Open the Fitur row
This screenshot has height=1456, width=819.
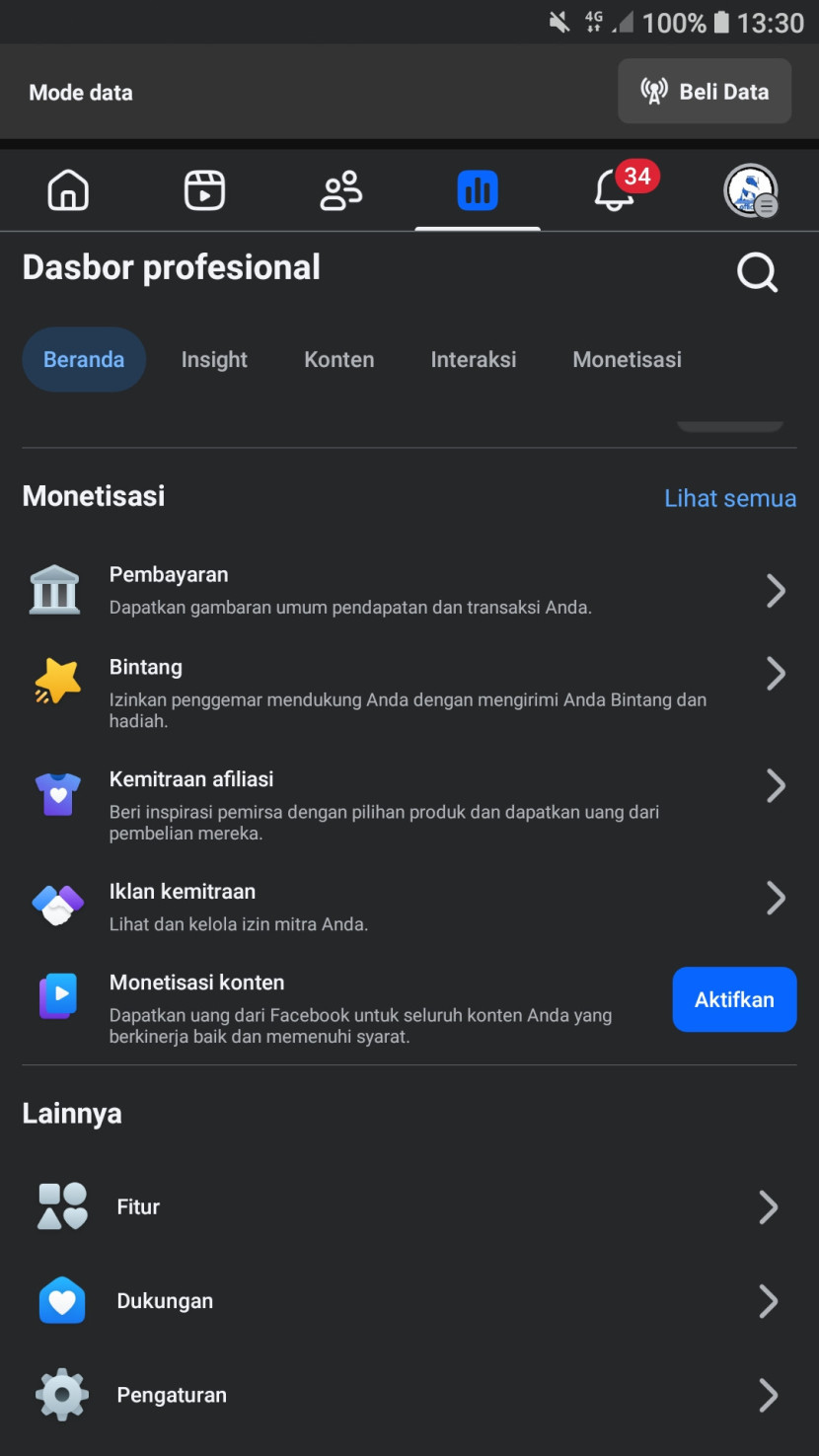click(x=409, y=1206)
